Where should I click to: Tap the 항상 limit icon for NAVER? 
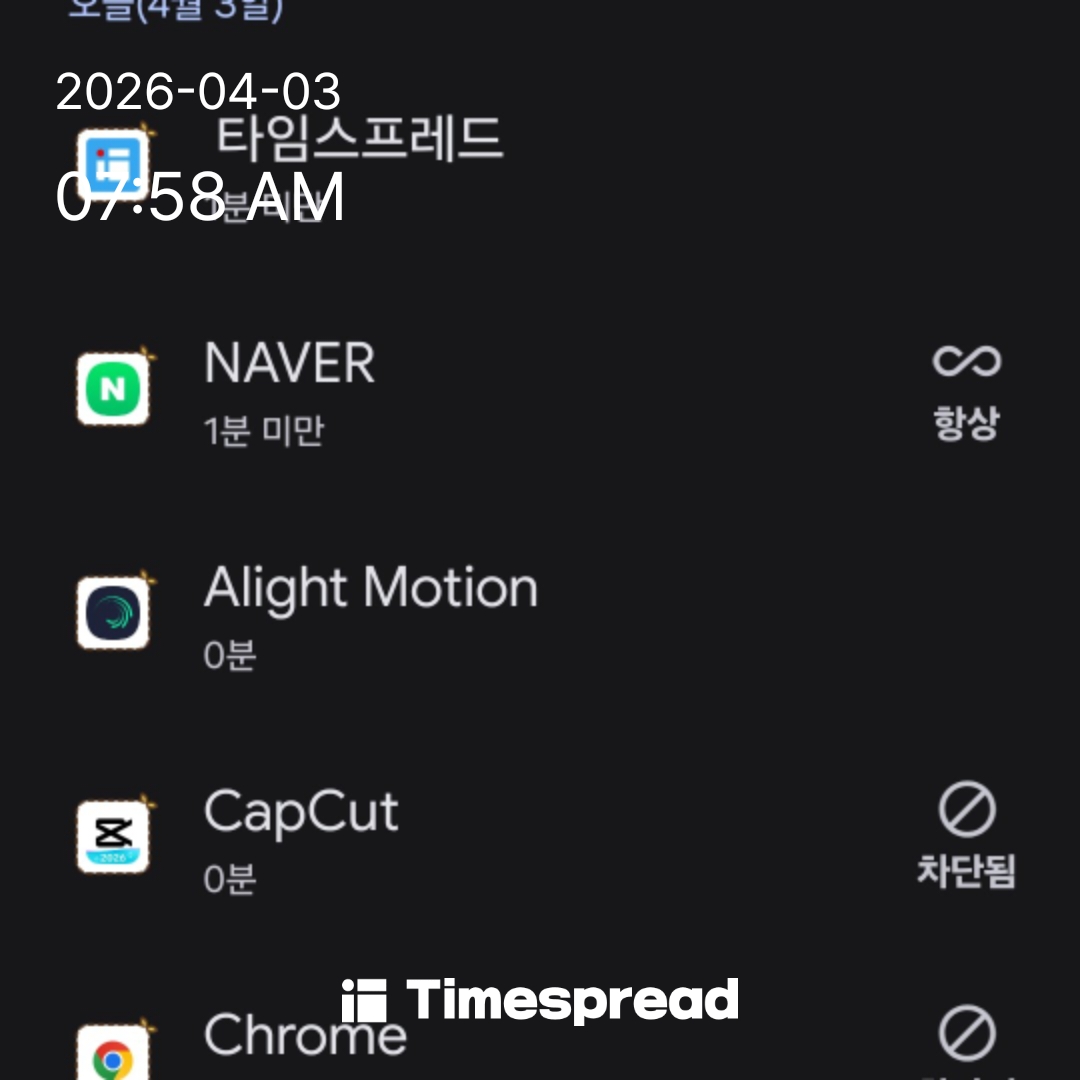966,390
